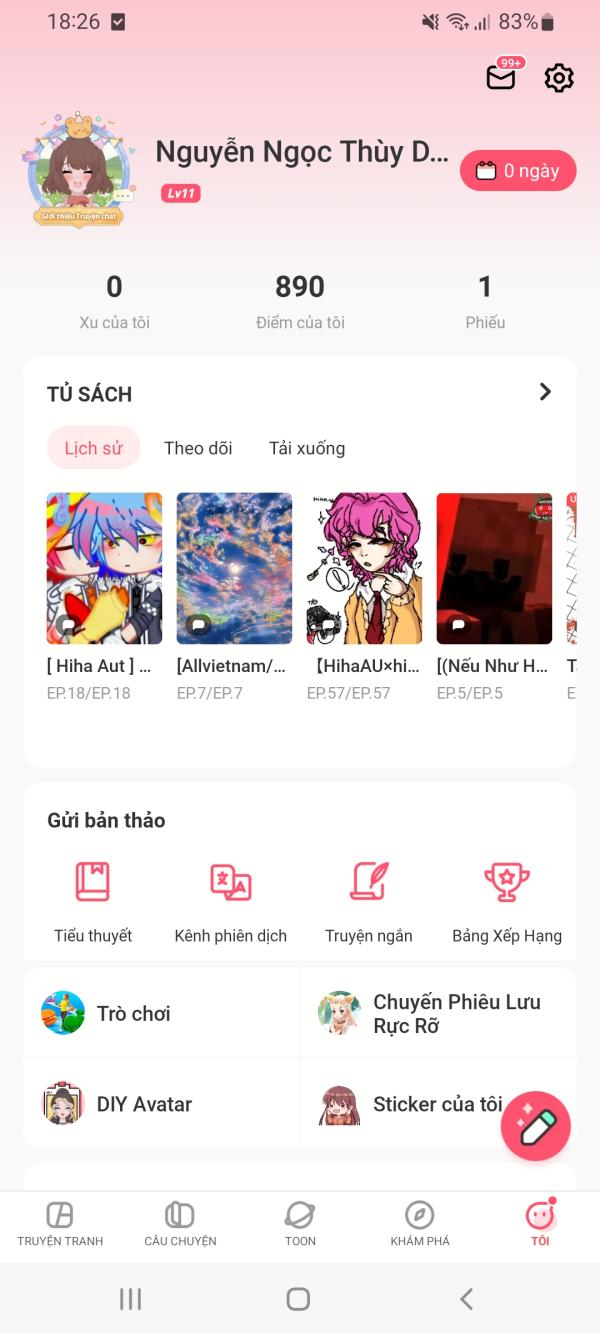Tap the floating pencil compose button
Screen dimensions: 600x1333
point(535,1126)
